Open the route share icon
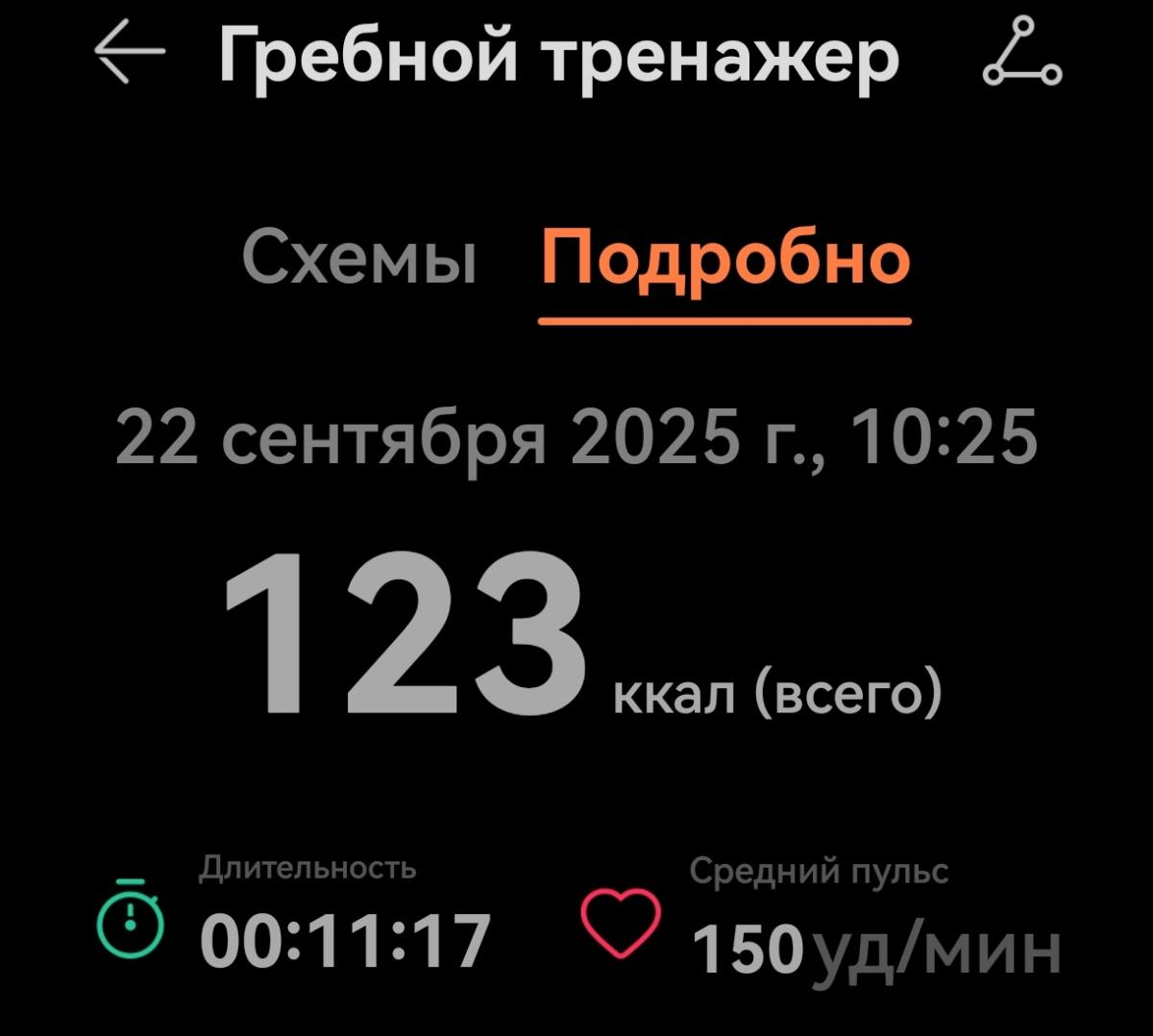The width and height of the screenshot is (1153, 1036). point(1022,53)
